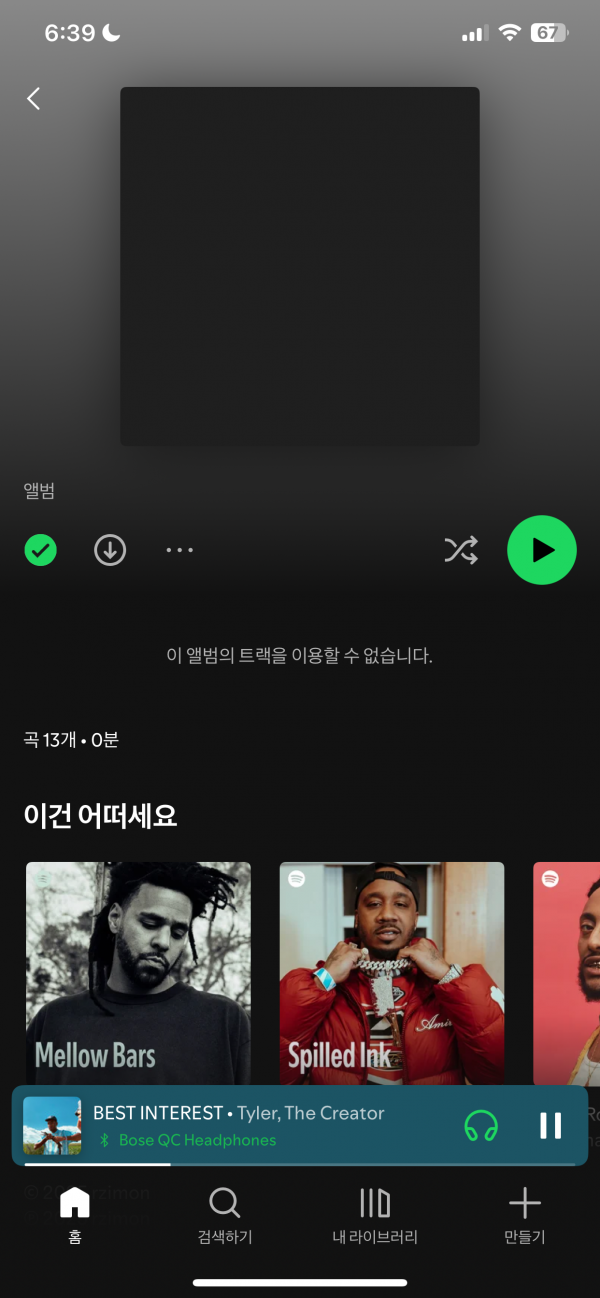Remove the album from your library with the green checkmark

pyautogui.click(x=41, y=550)
